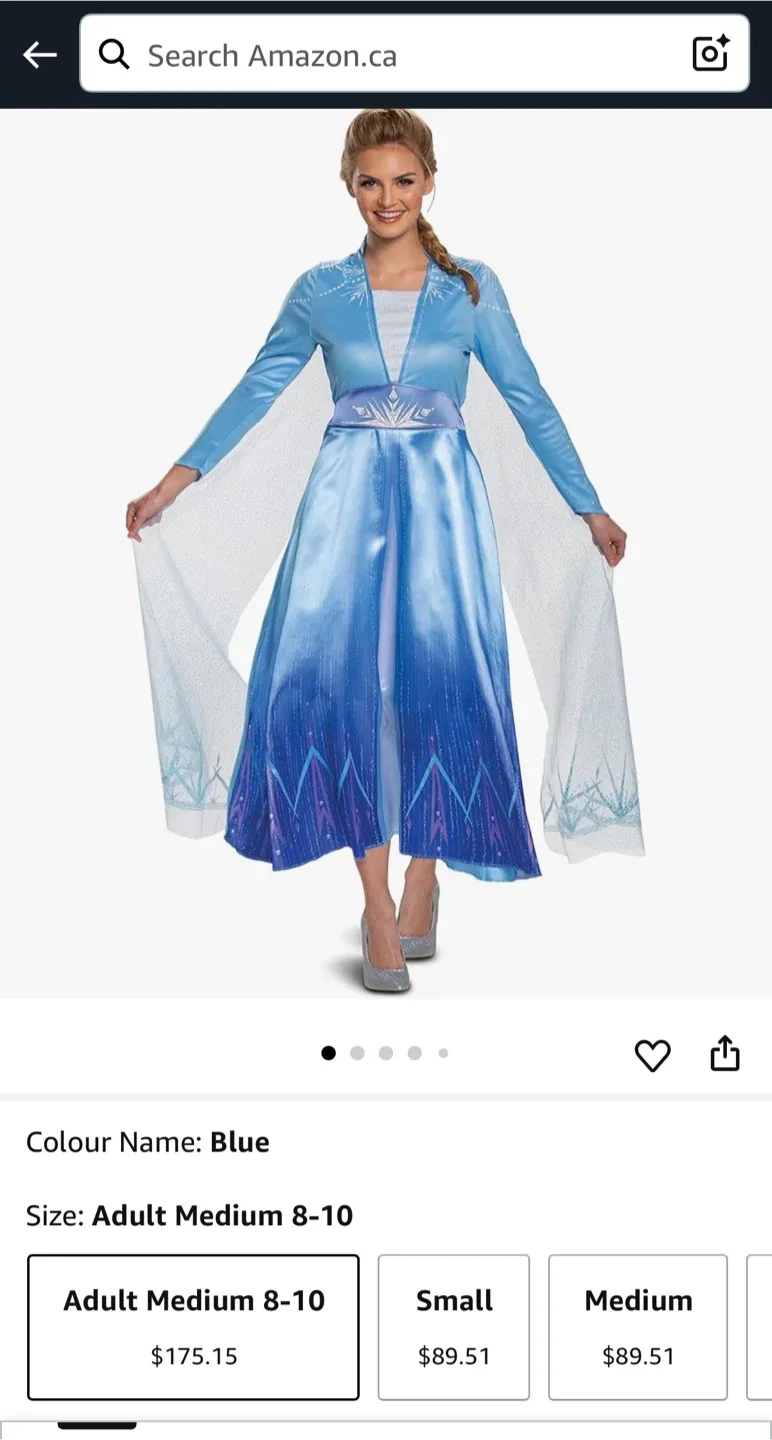Open visual search with the camera icon
Image resolution: width=772 pixels, height=1440 pixels.
point(711,54)
